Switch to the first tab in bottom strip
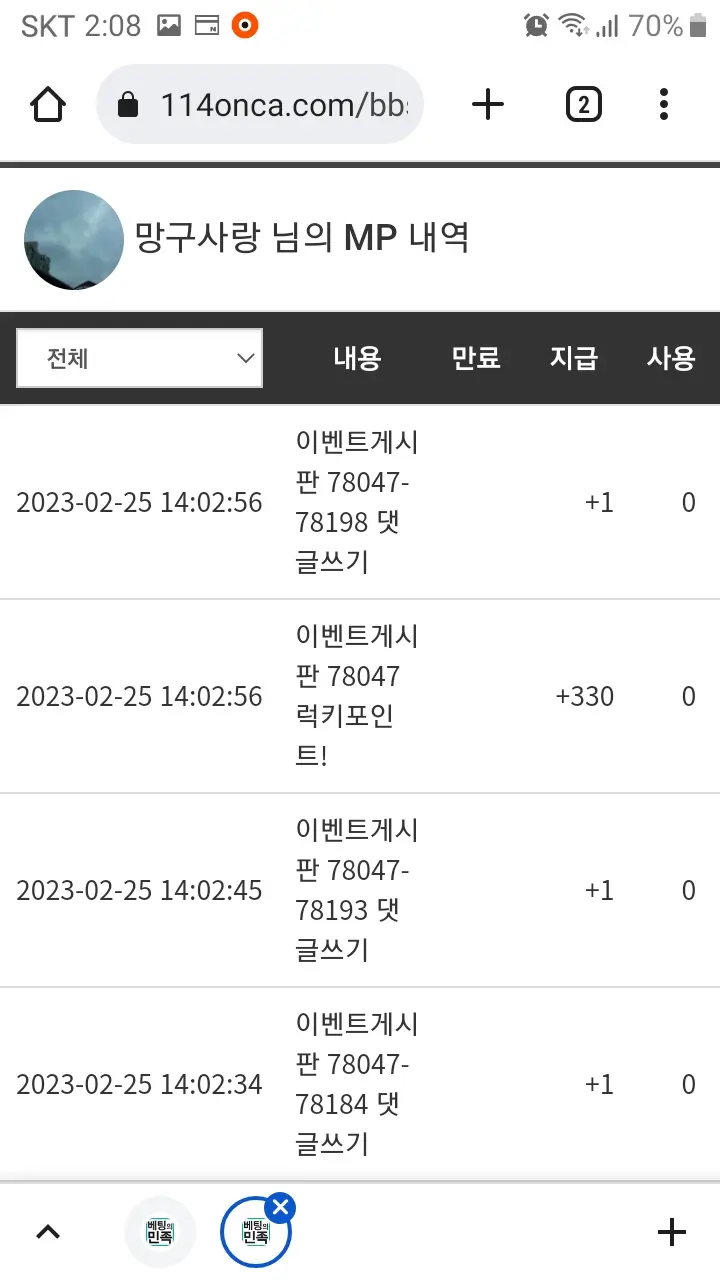 (160, 1232)
